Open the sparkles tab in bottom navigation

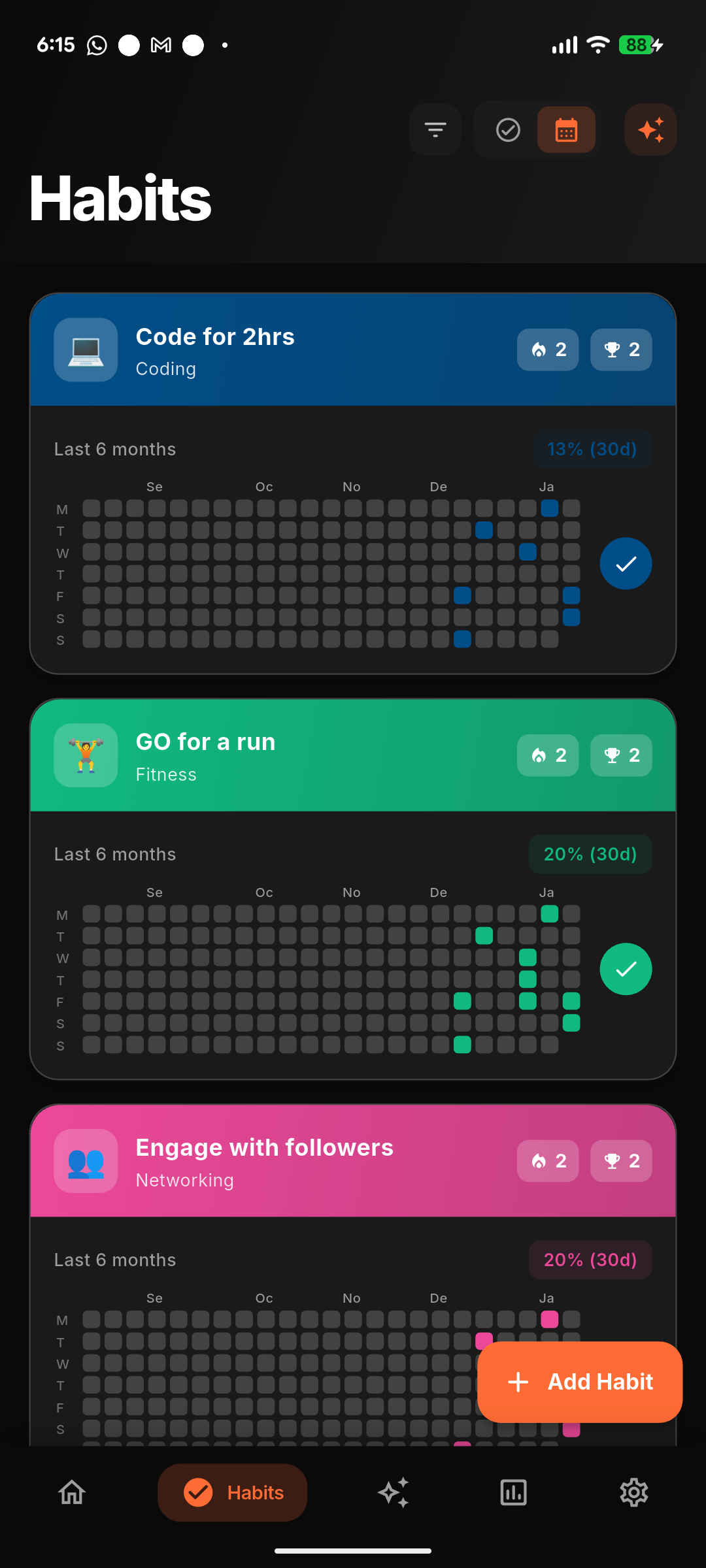click(x=393, y=1493)
